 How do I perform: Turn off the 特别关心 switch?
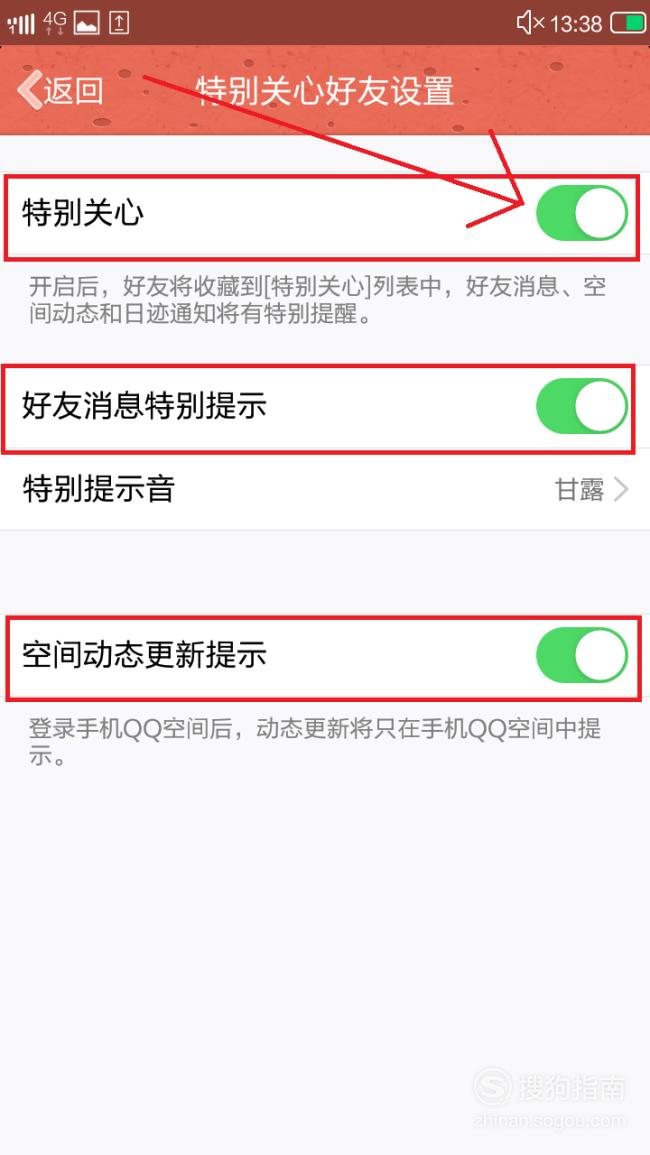coord(582,213)
